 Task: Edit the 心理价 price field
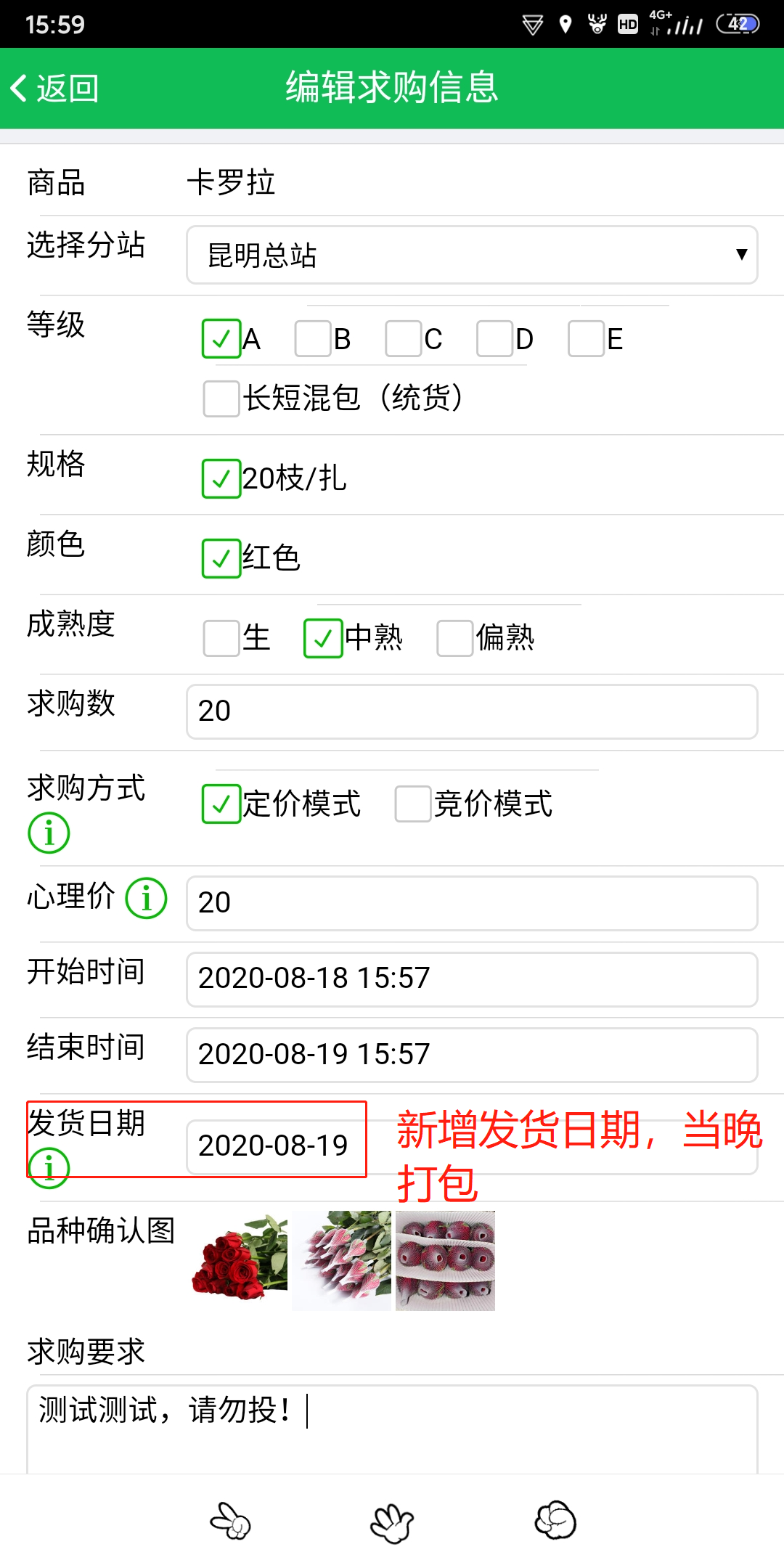472,903
